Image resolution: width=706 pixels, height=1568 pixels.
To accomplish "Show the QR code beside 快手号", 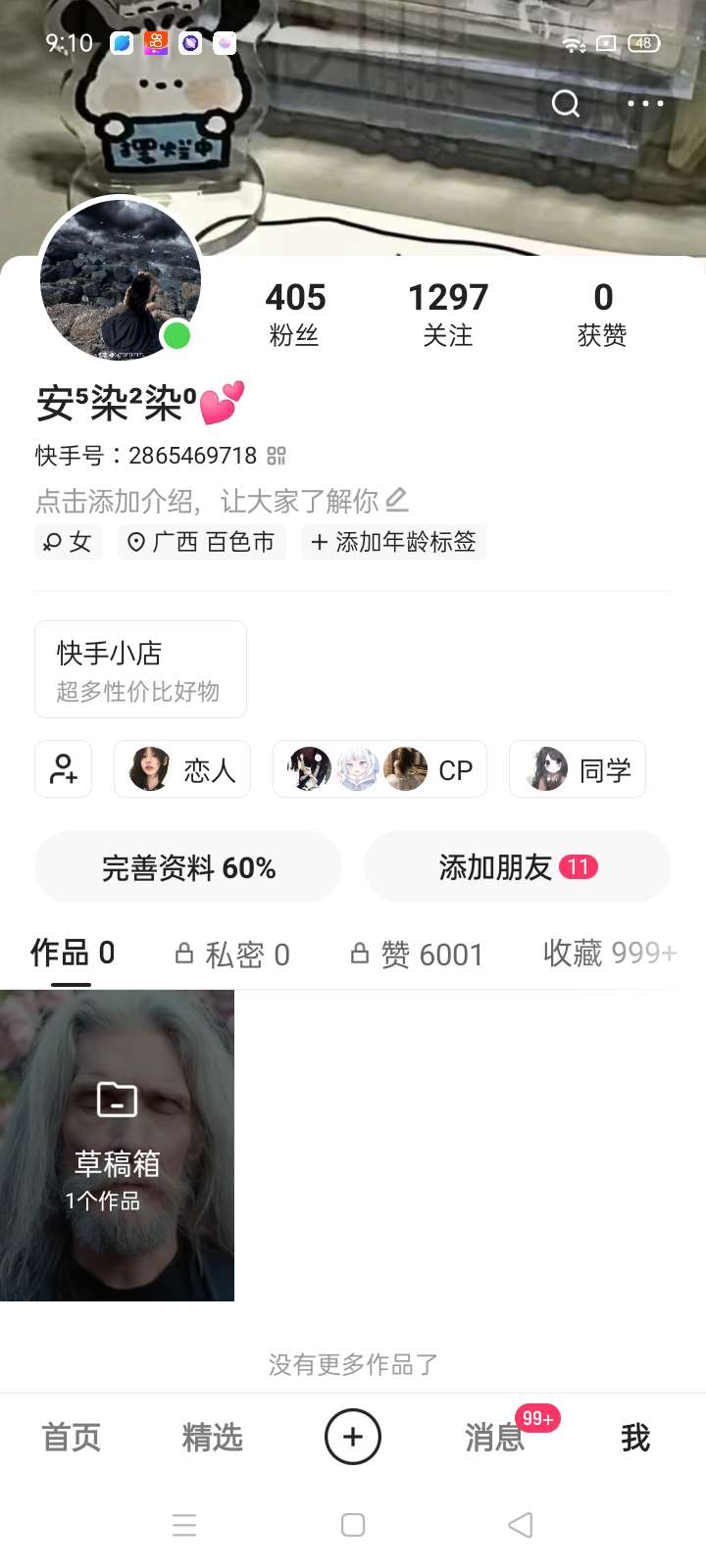I will [277, 456].
